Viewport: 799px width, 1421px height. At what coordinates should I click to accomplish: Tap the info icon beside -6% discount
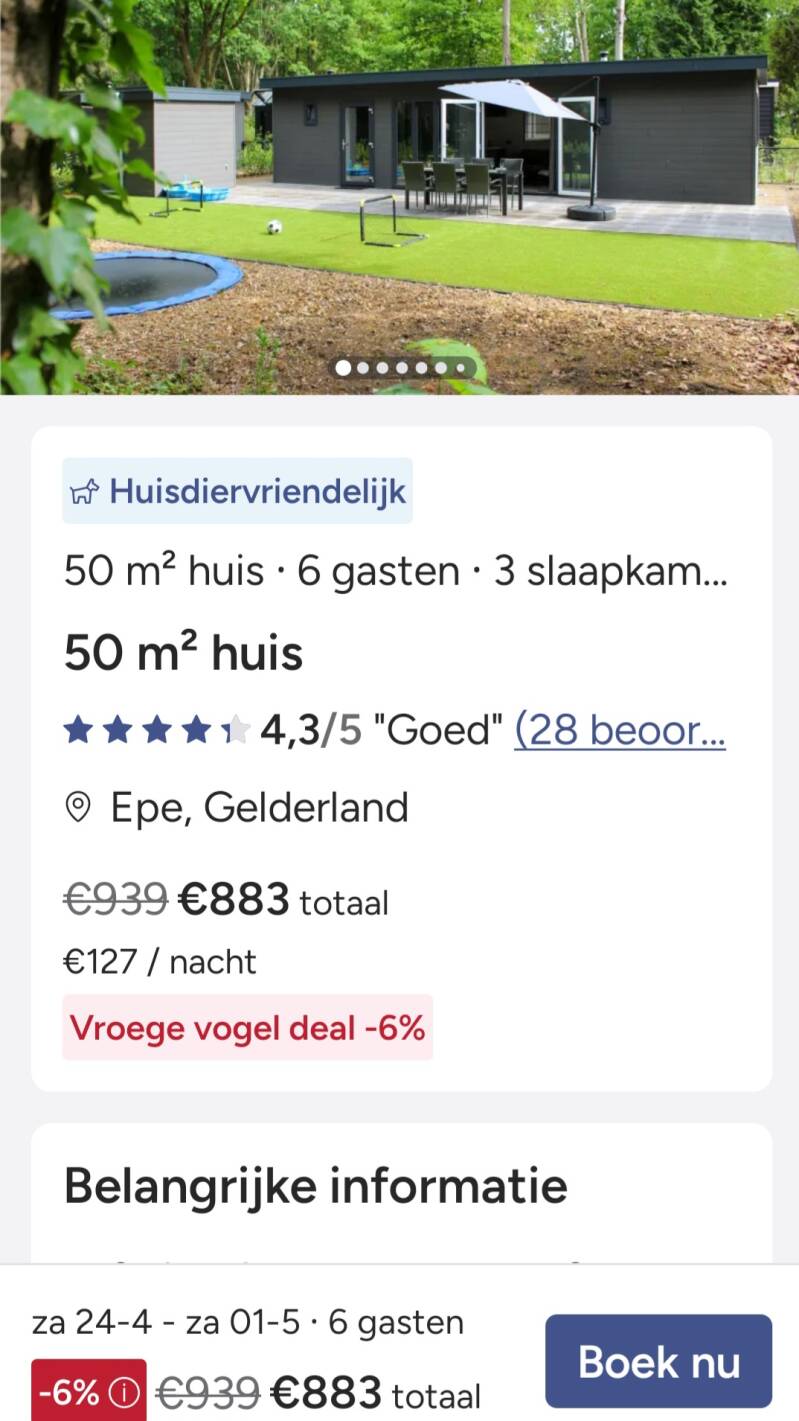[x=122, y=1391]
